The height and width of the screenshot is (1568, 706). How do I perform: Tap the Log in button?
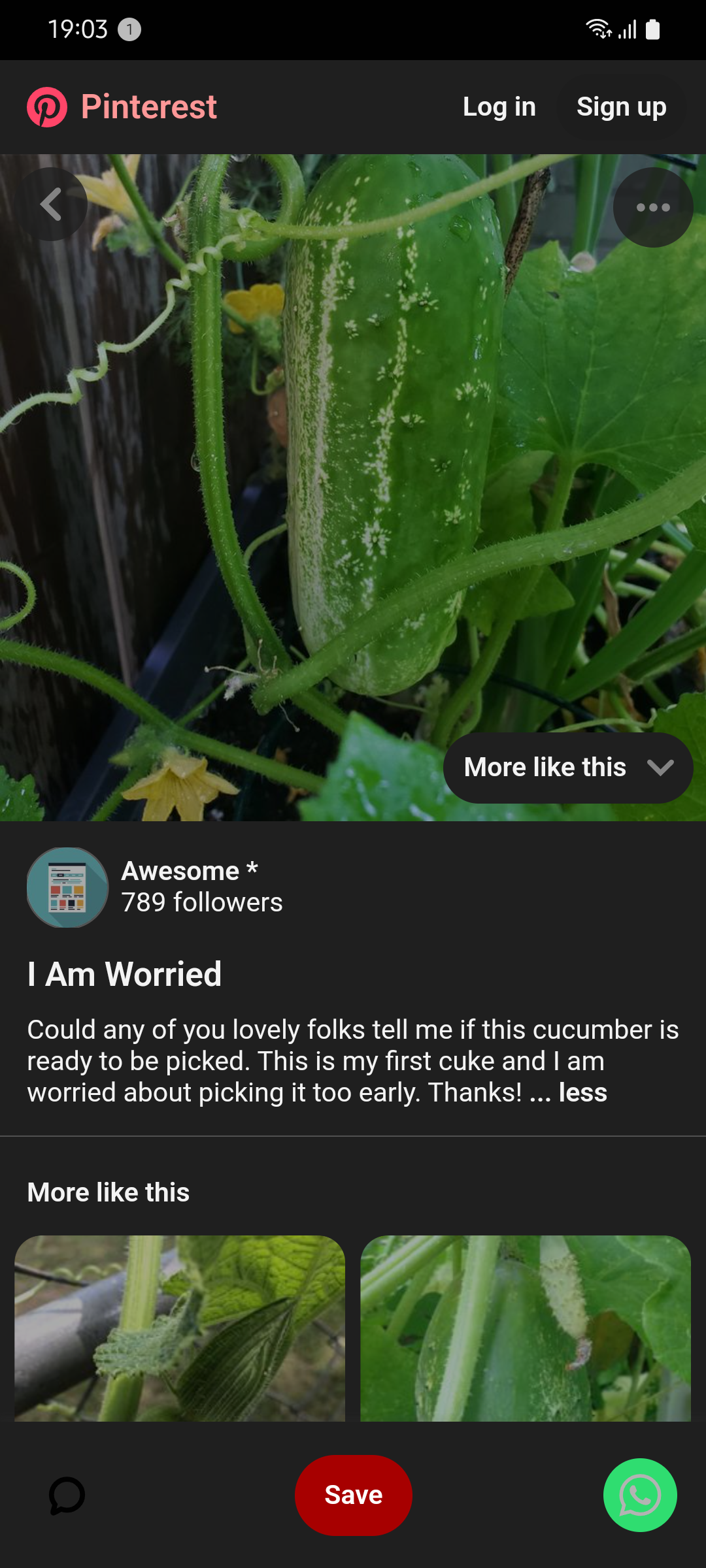click(499, 107)
